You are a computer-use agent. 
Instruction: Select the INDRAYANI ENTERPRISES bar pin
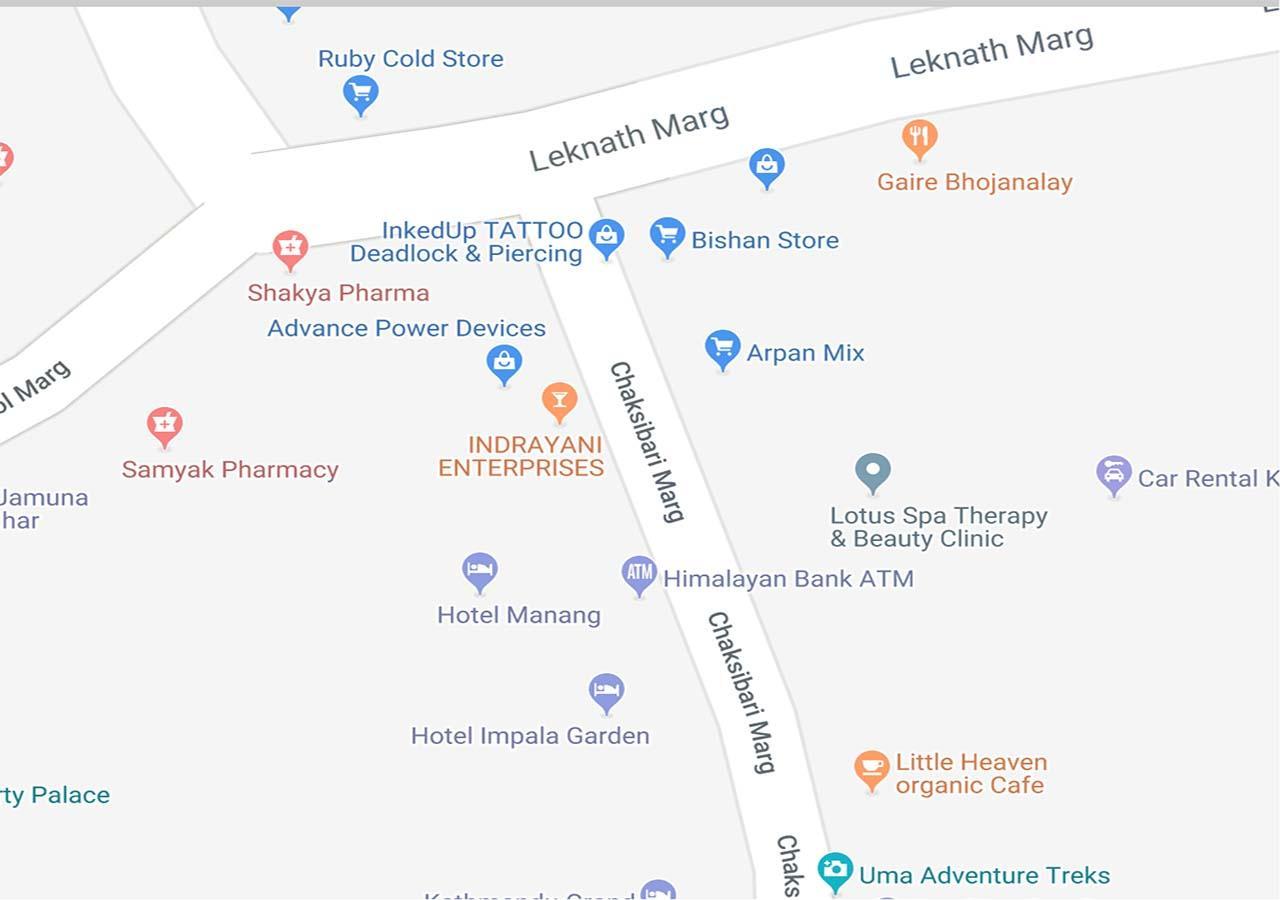559,400
